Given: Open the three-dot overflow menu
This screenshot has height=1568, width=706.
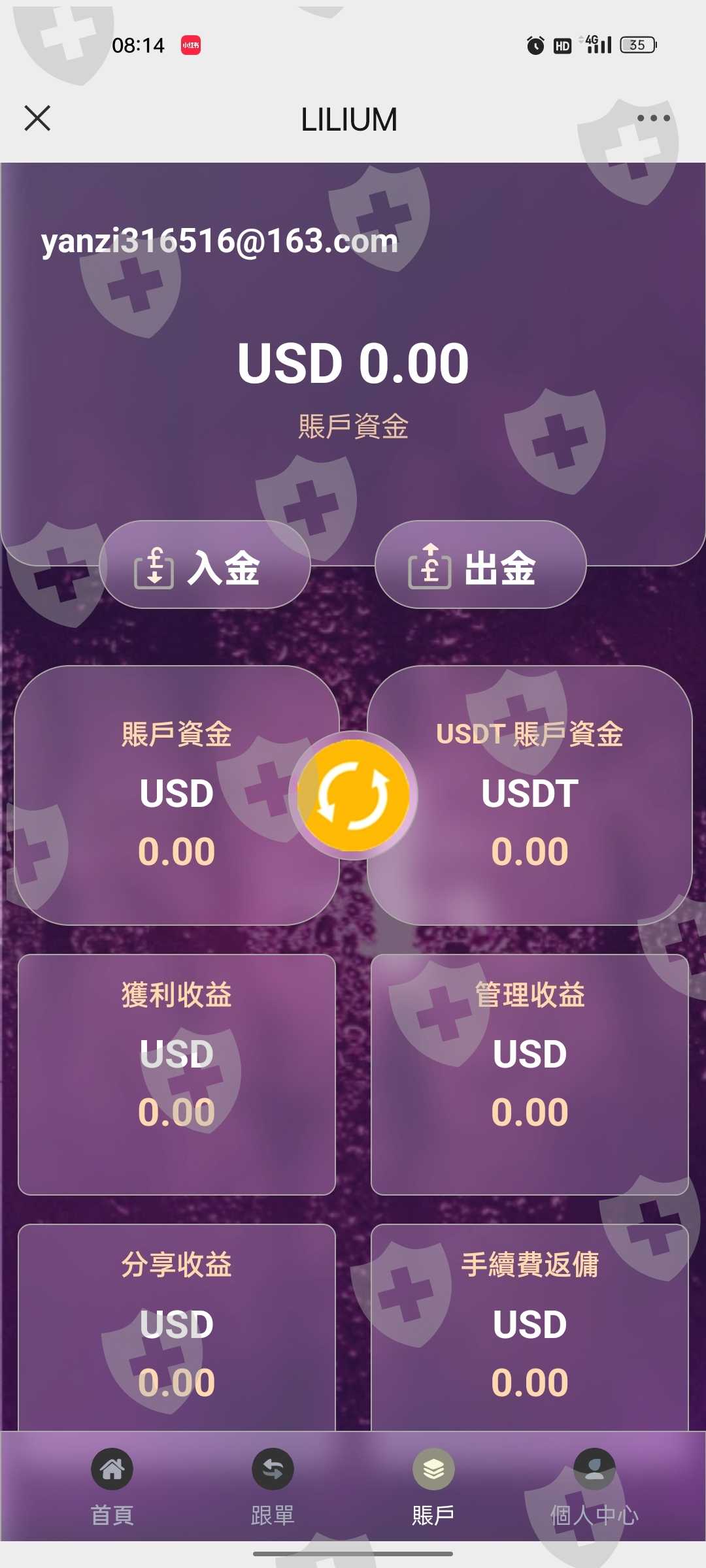Looking at the screenshot, I should (653, 118).
